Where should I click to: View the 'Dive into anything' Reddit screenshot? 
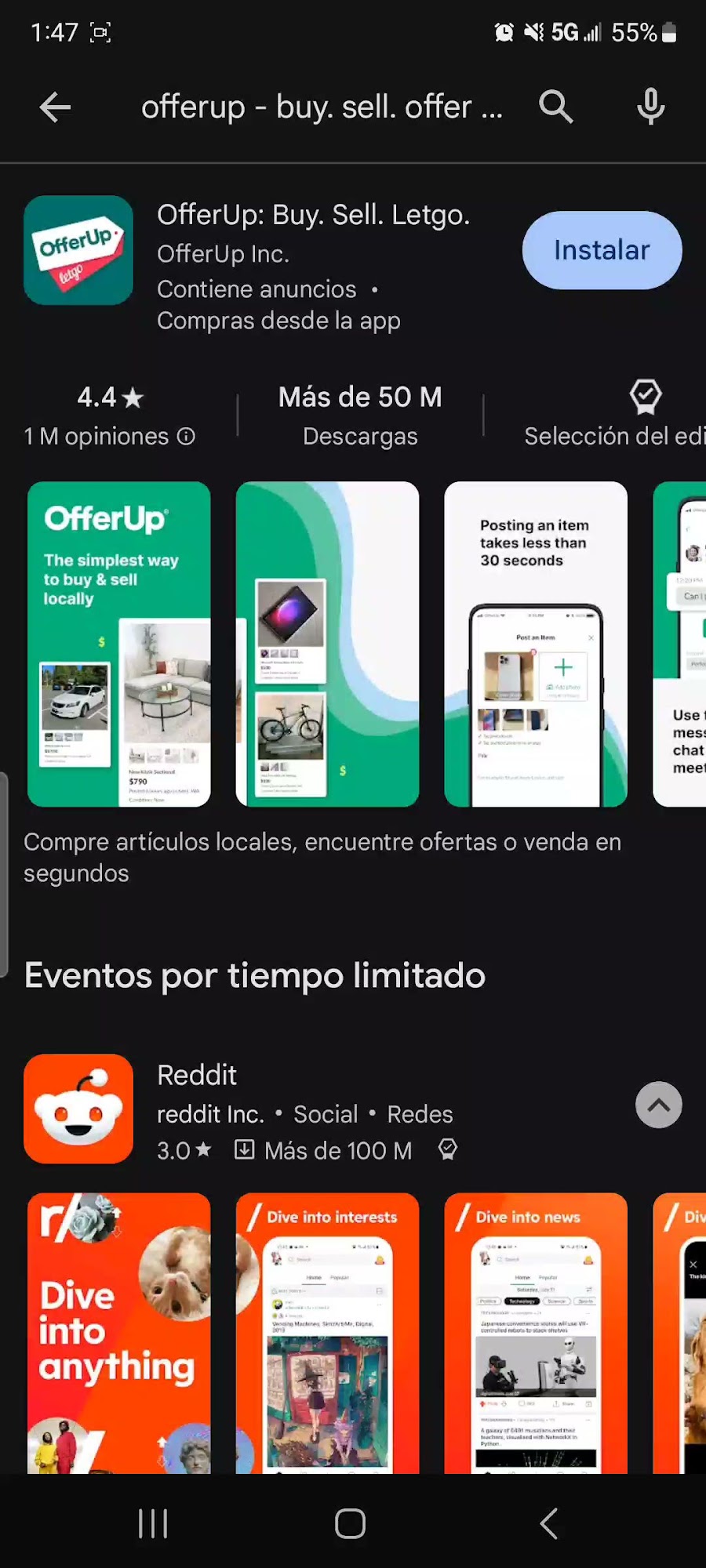(x=119, y=1333)
